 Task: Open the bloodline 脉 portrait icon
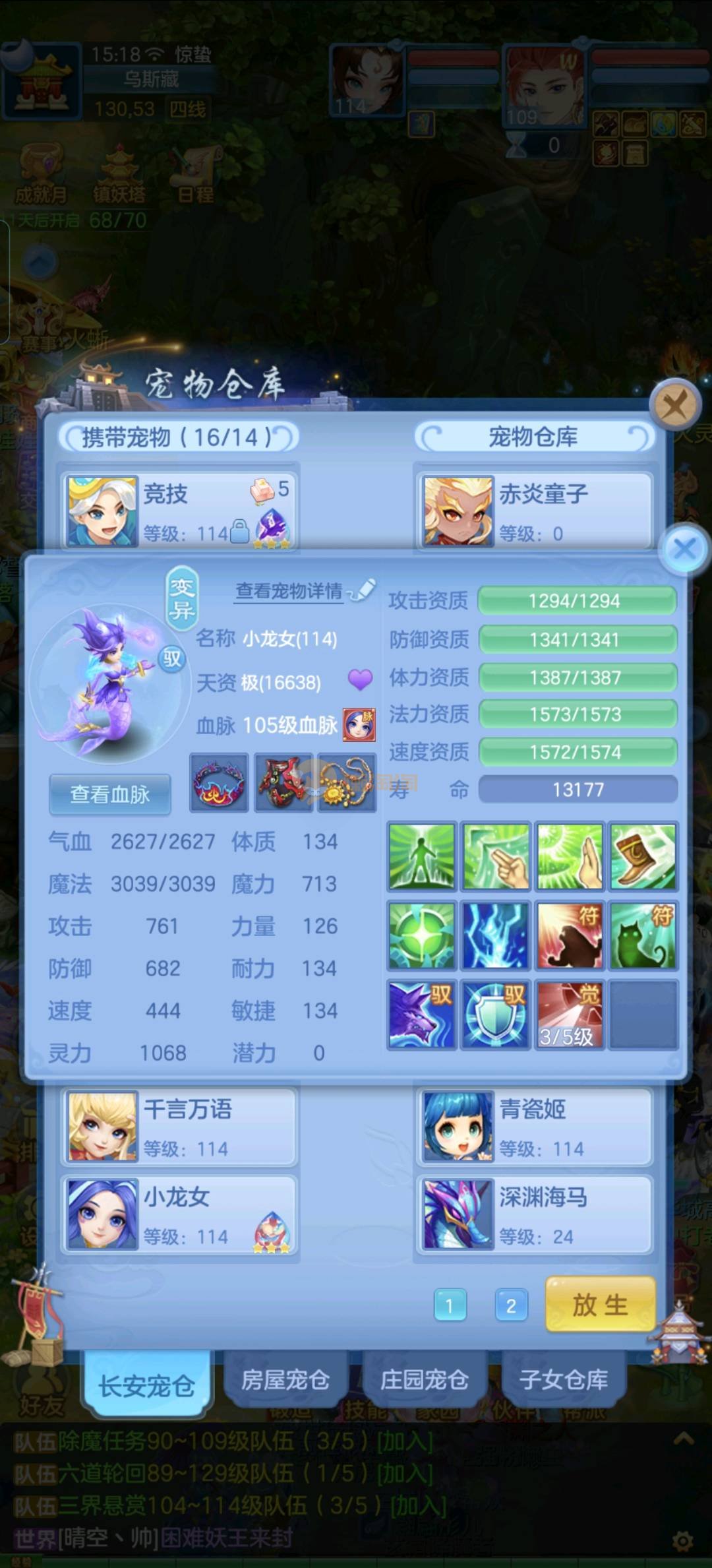pos(359,725)
